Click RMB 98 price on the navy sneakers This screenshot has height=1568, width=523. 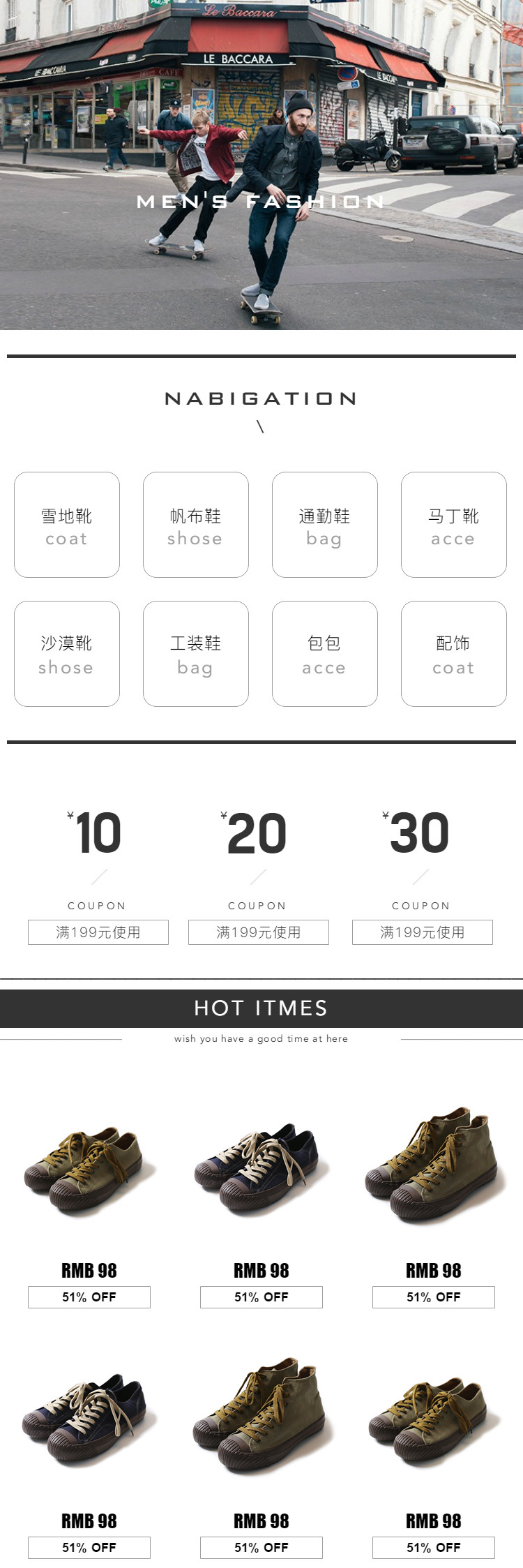pyautogui.click(x=260, y=1270)
